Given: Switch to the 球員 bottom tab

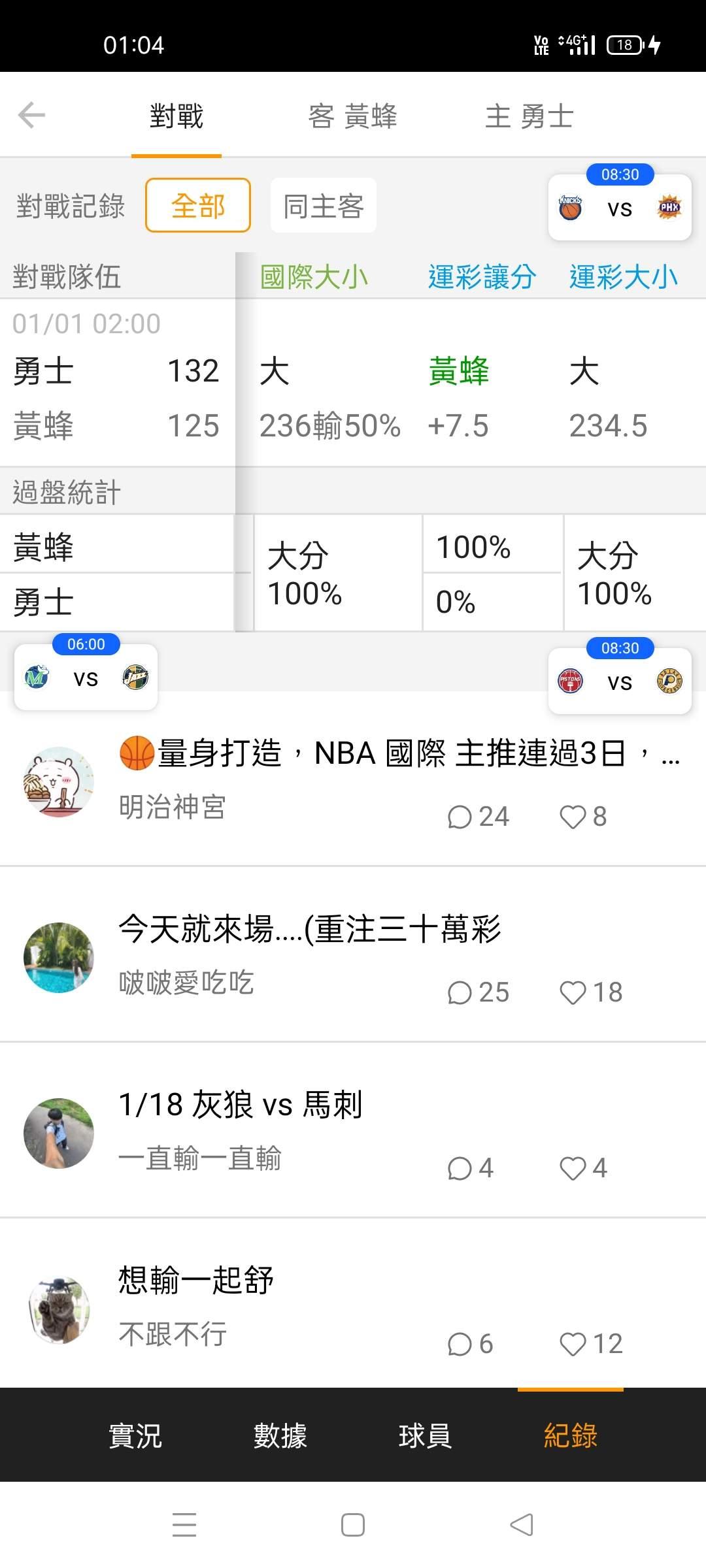Looking at the screenshot, I should click(425, 1436).
